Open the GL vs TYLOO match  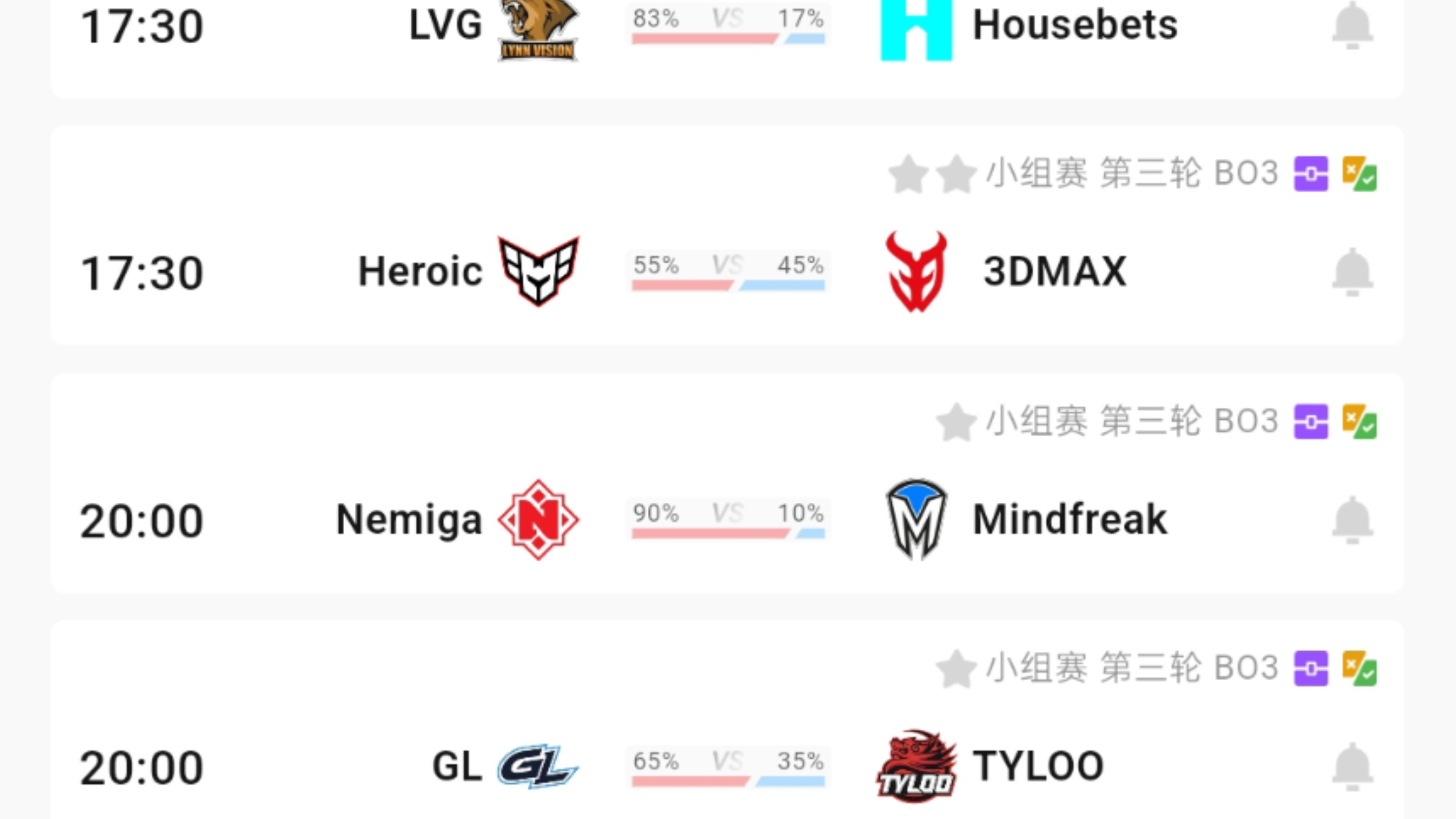(x=728, y=767)
